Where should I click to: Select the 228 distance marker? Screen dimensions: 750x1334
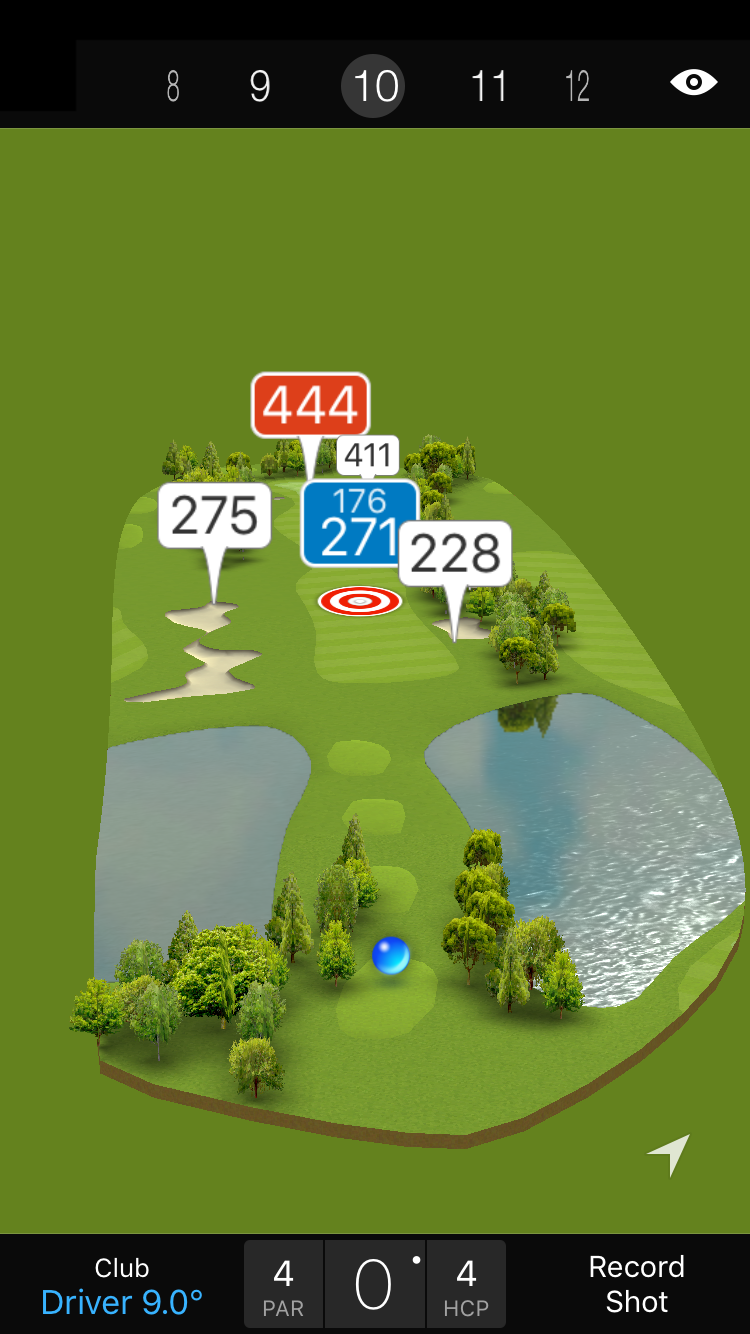(455, 553)
